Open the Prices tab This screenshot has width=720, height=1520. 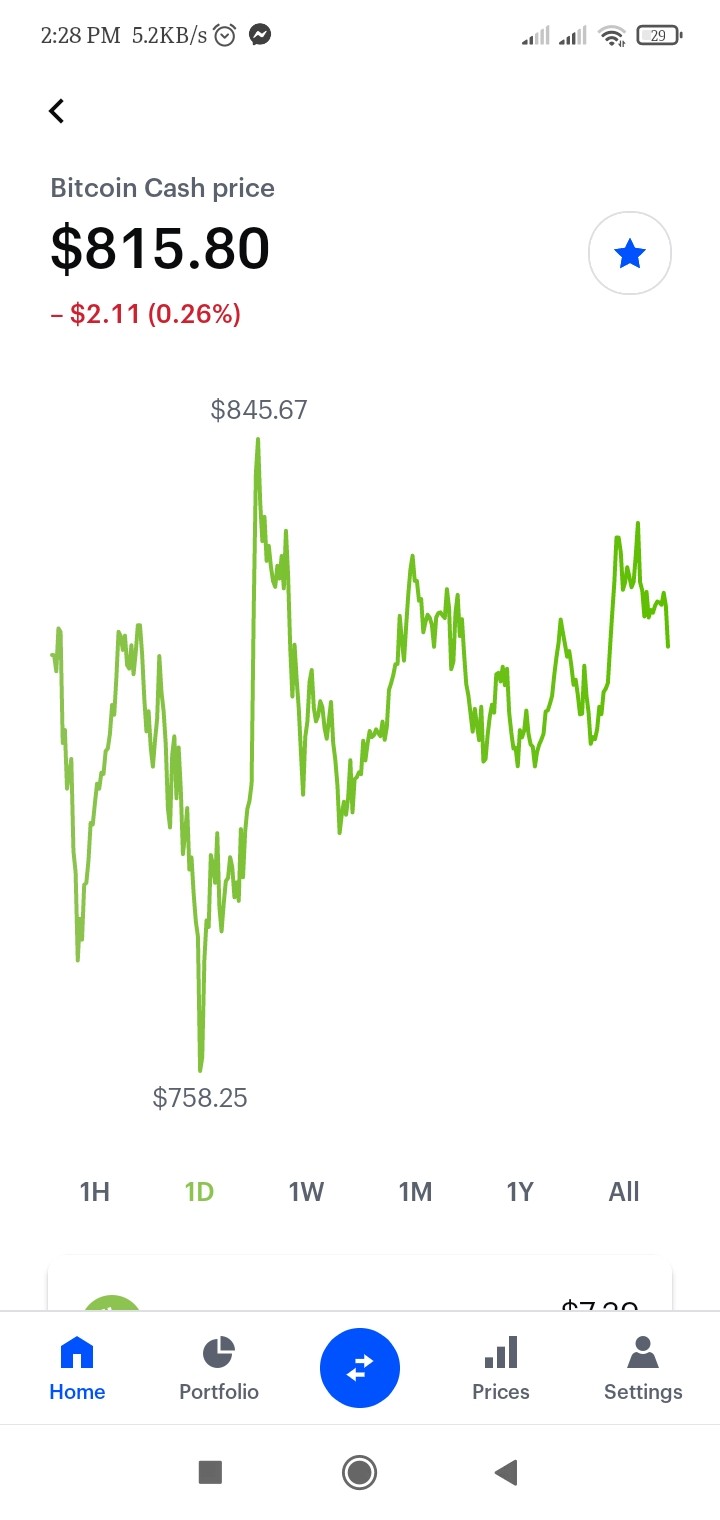pos(501,1368)
